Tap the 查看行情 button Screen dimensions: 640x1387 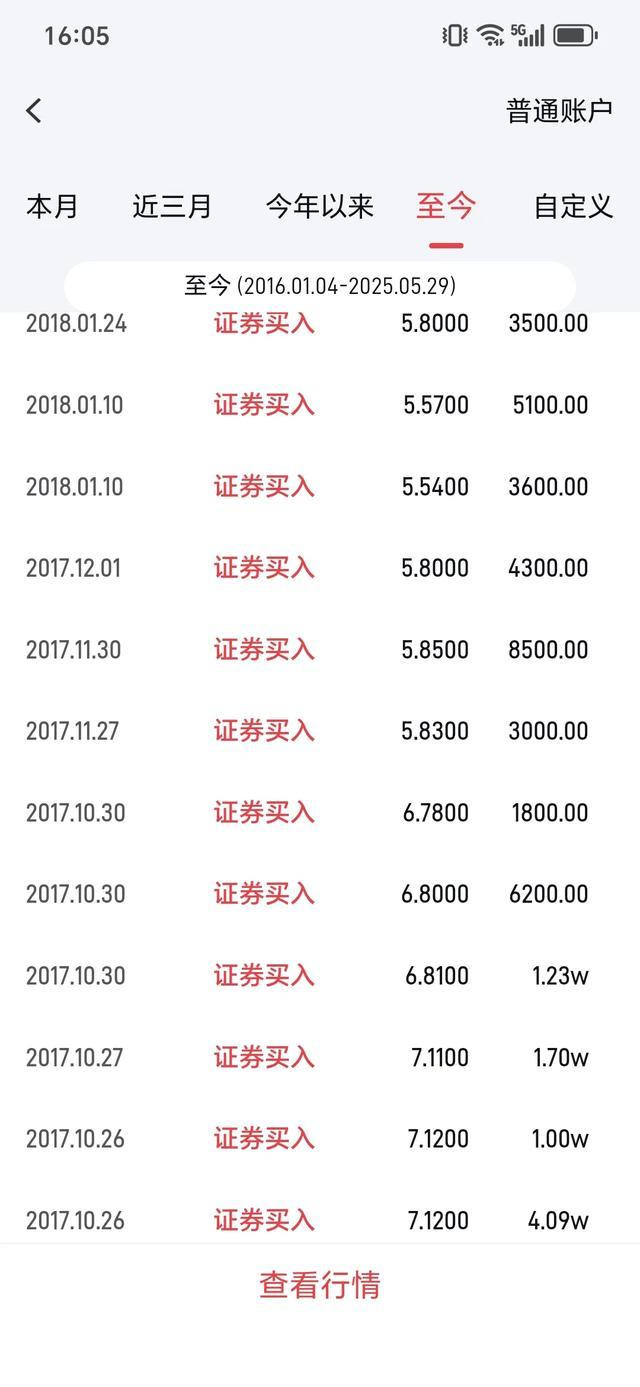[320, 1285]
